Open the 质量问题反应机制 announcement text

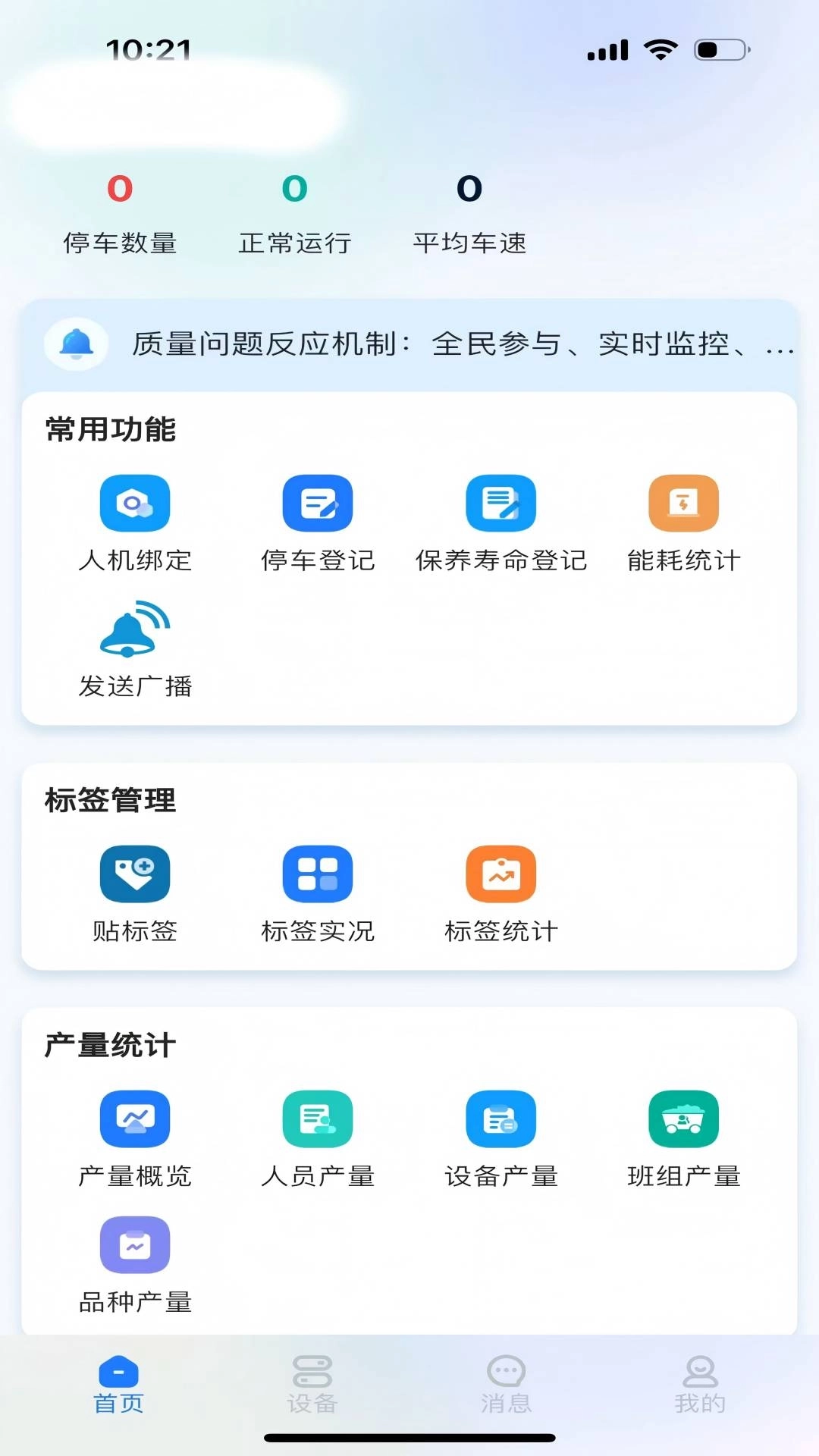(x=455, y=345)
